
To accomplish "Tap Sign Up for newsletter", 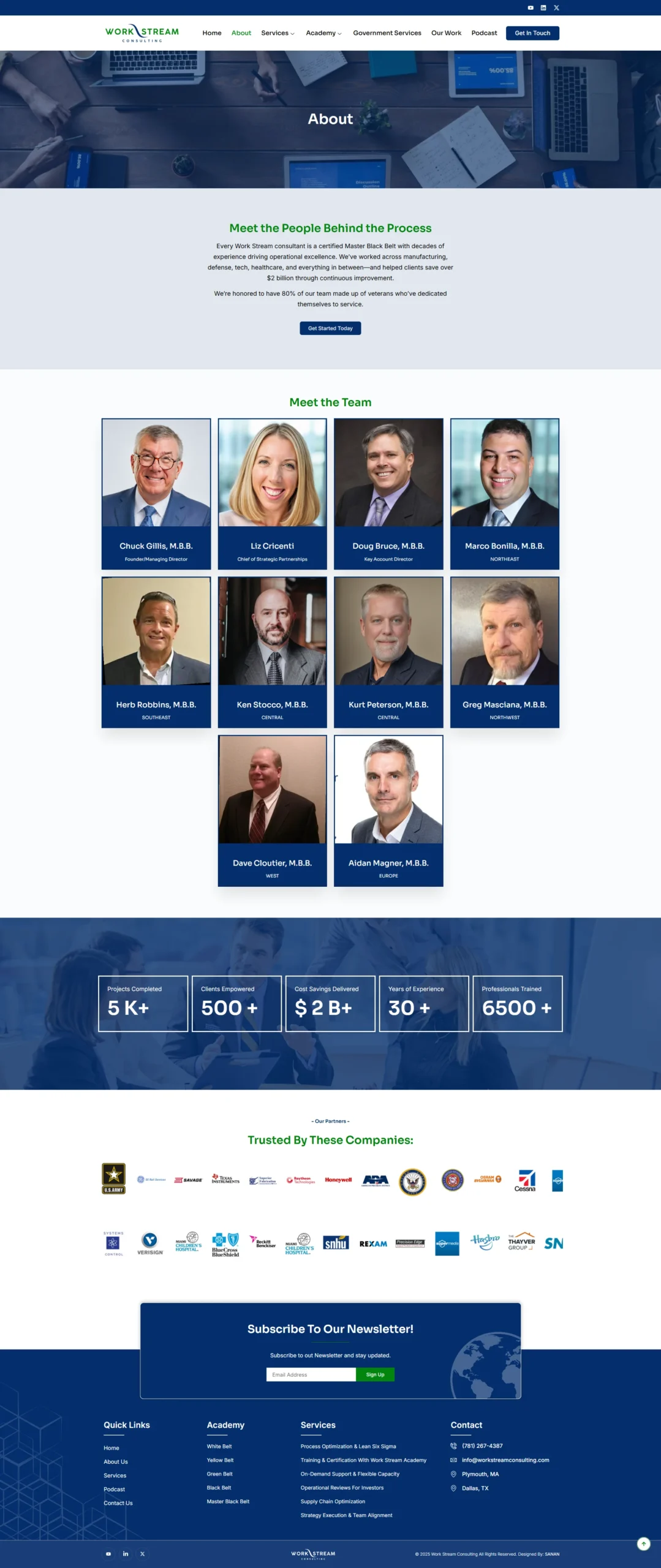I will coord(375,1374).
